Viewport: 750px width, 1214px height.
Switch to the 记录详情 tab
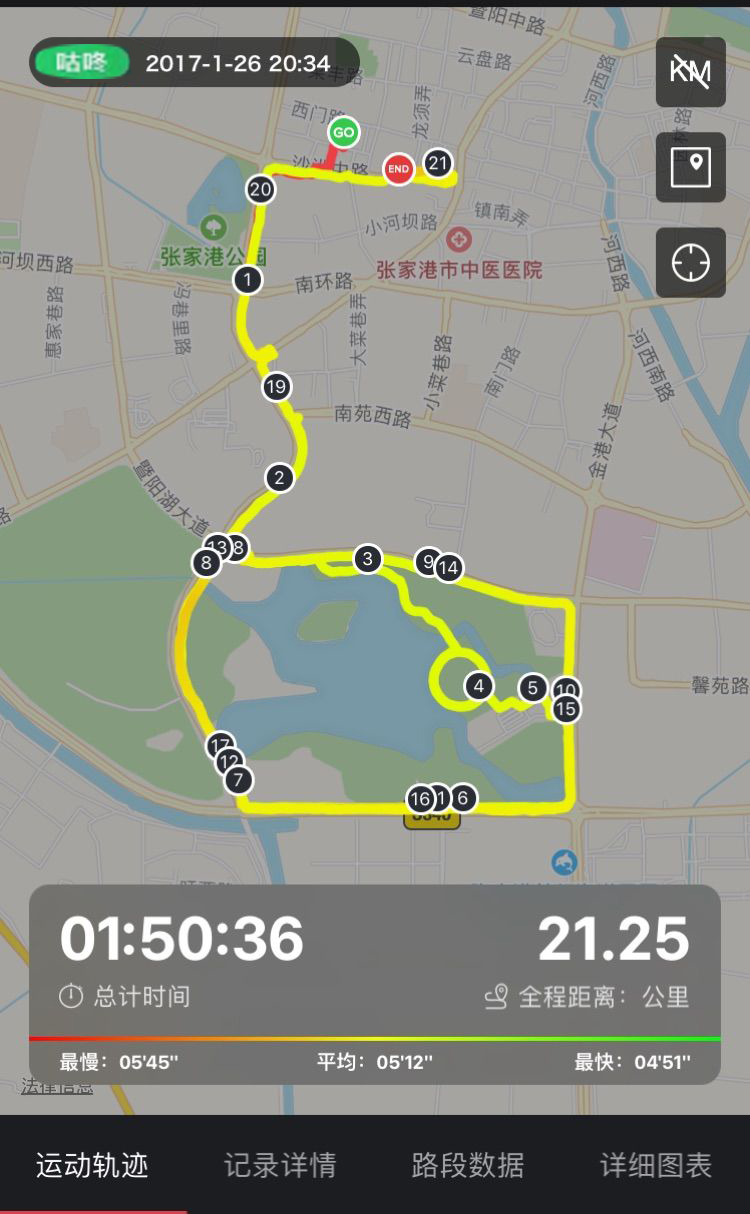280,1165
